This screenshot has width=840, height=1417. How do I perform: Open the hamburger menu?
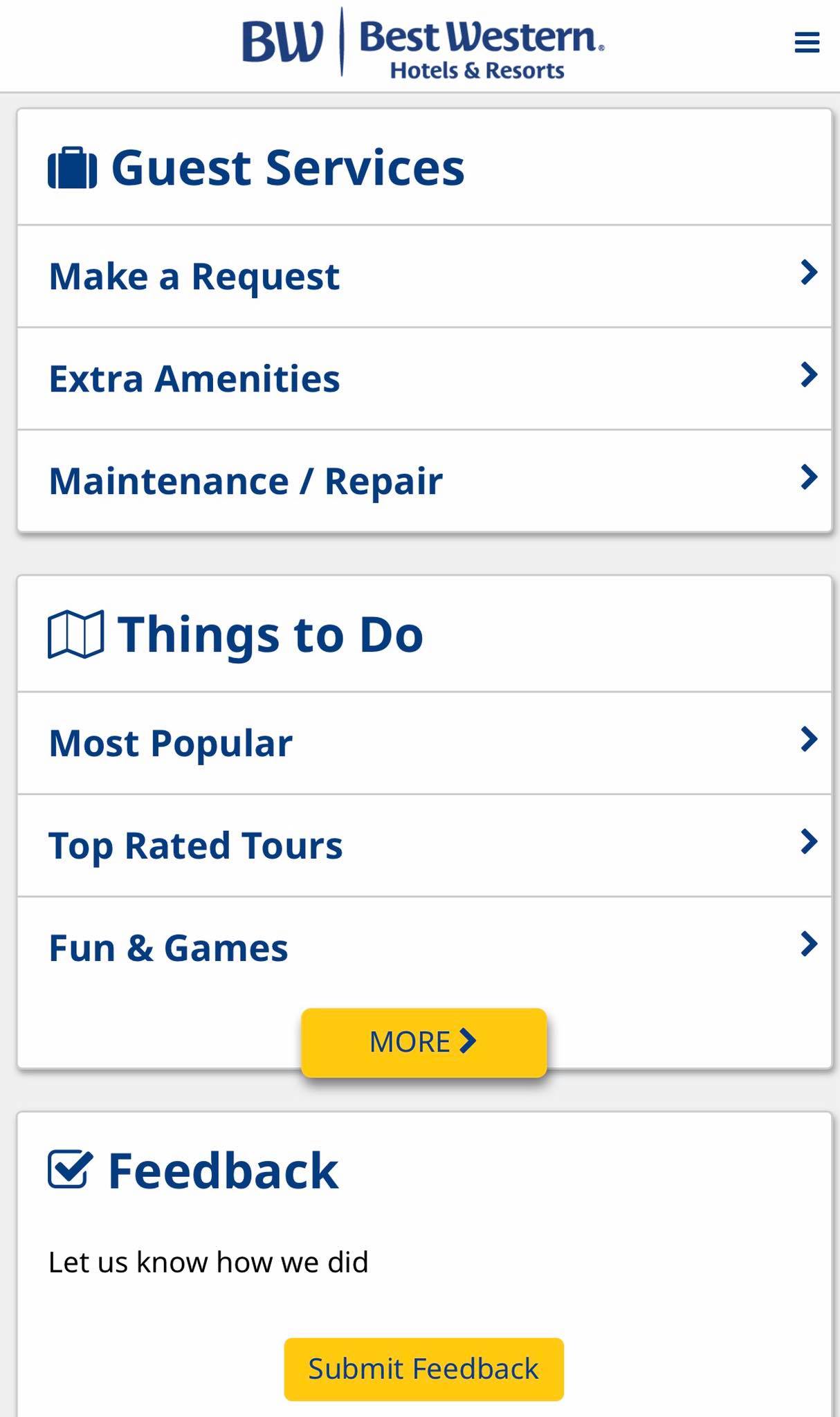pyautogui.click(x=807, y=42)
